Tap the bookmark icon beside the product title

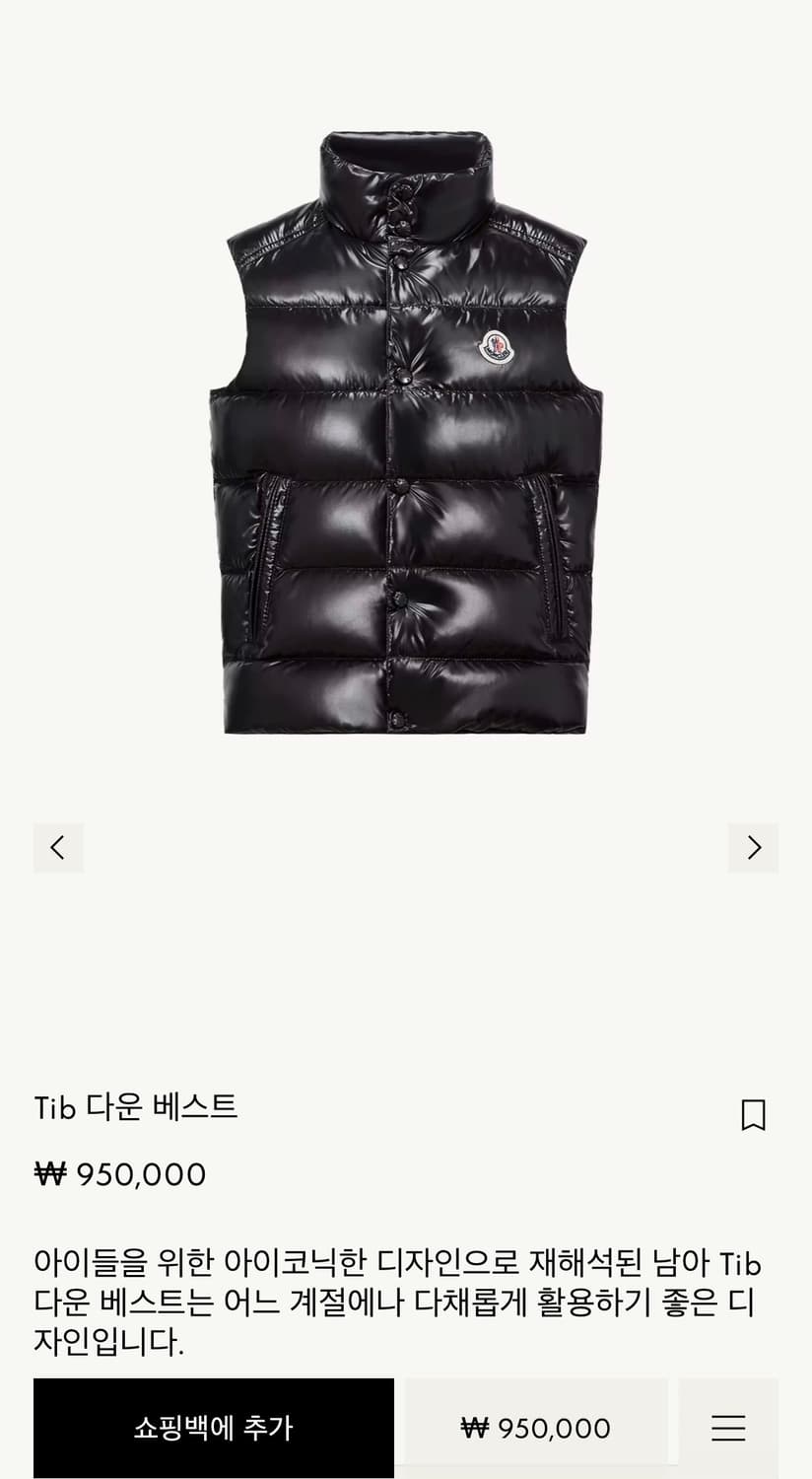coord(753,1115)
